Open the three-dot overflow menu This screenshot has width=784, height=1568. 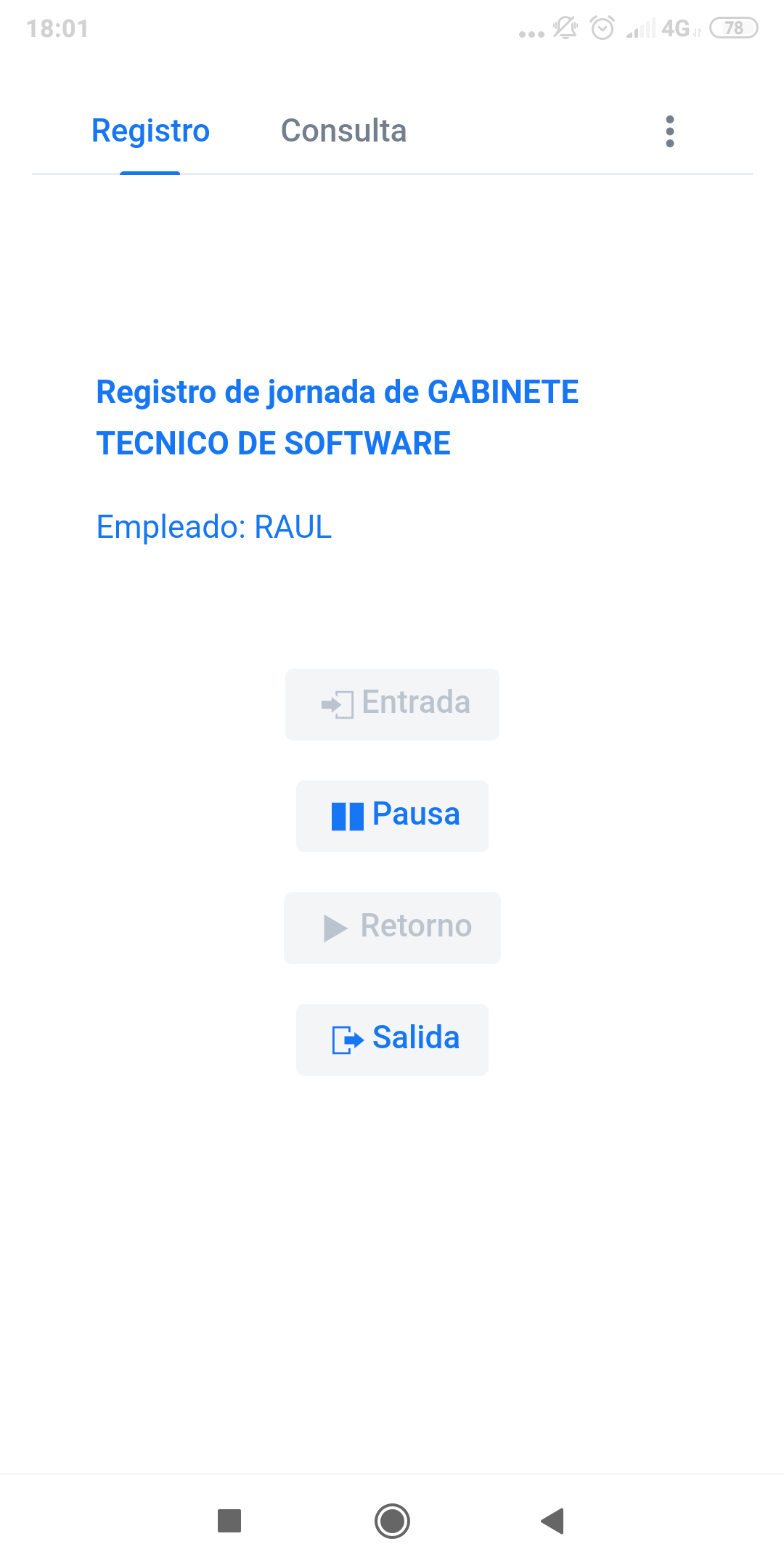tap(669, 131)
